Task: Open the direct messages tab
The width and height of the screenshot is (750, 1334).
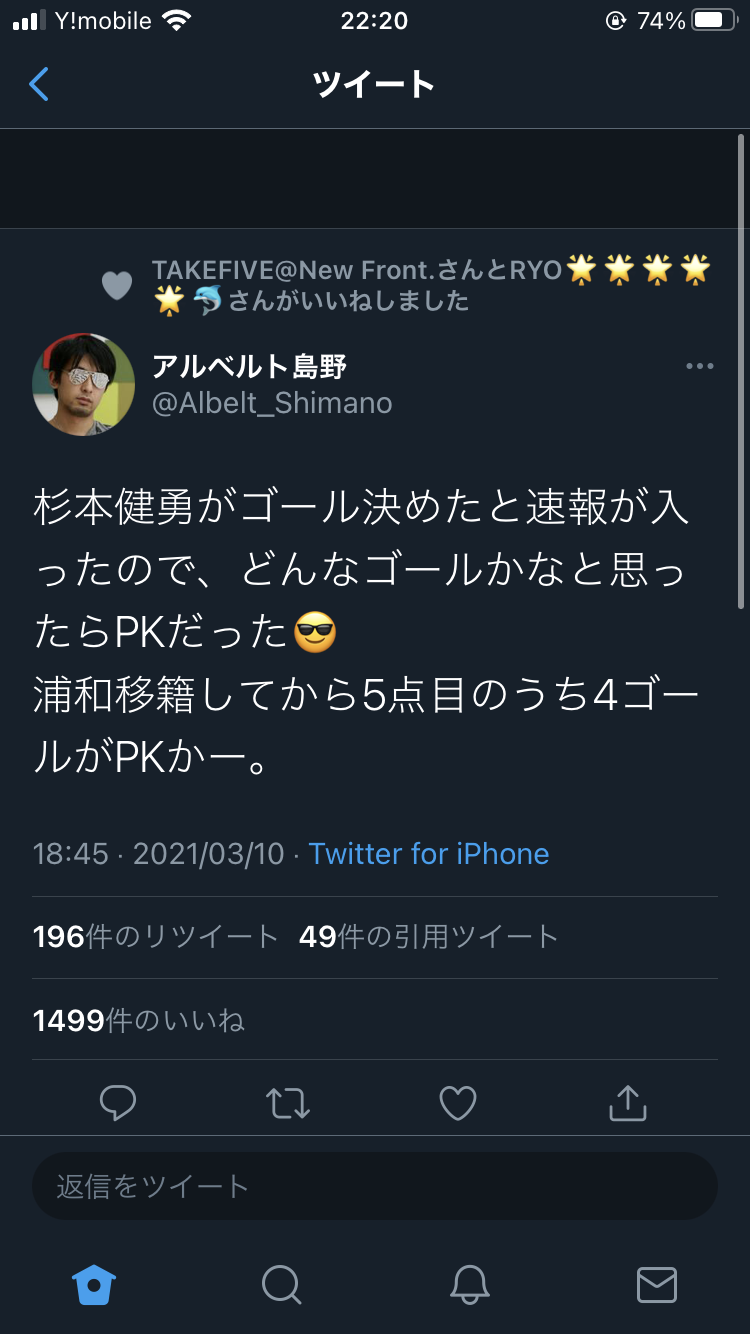Action: (x=656, y=1284)
